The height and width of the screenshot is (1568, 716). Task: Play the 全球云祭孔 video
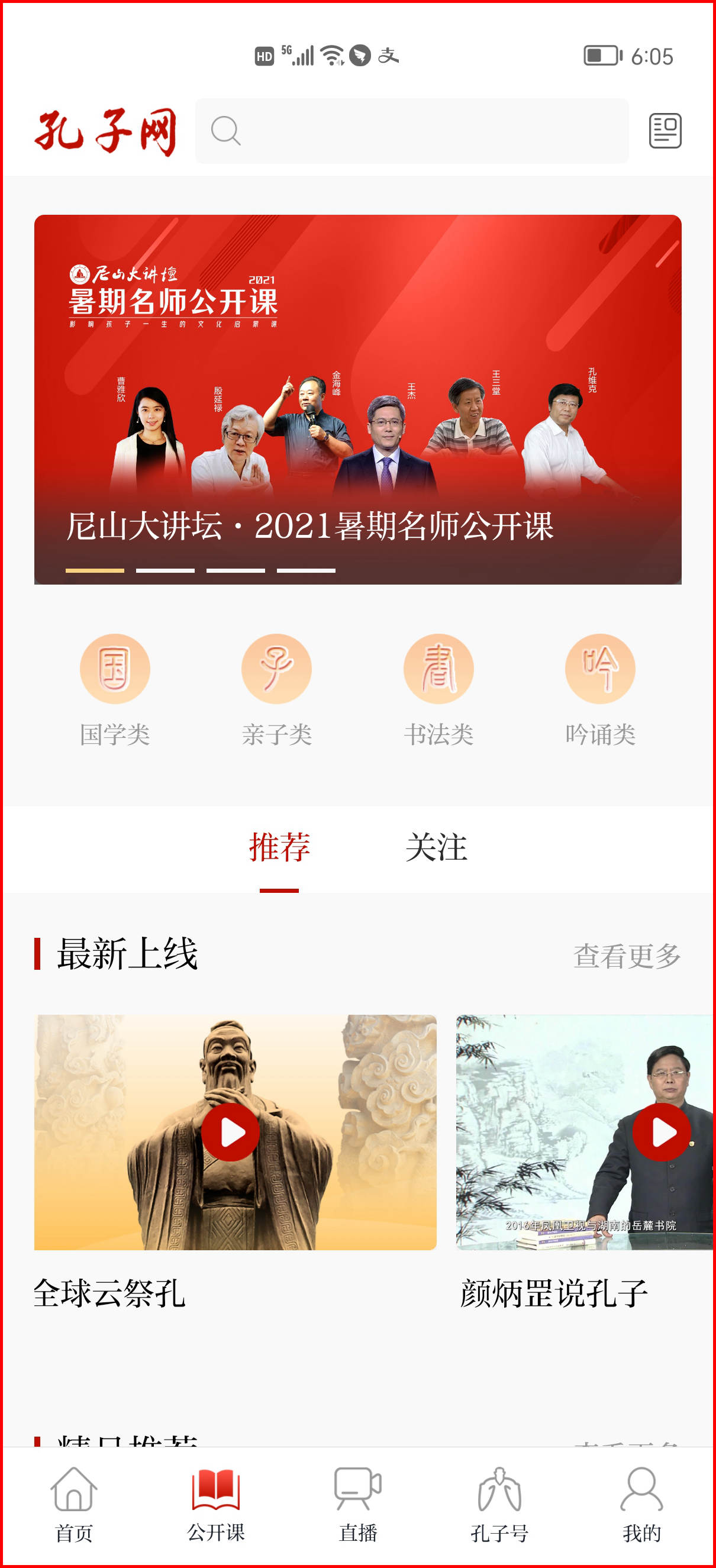tap(231, 1132)
